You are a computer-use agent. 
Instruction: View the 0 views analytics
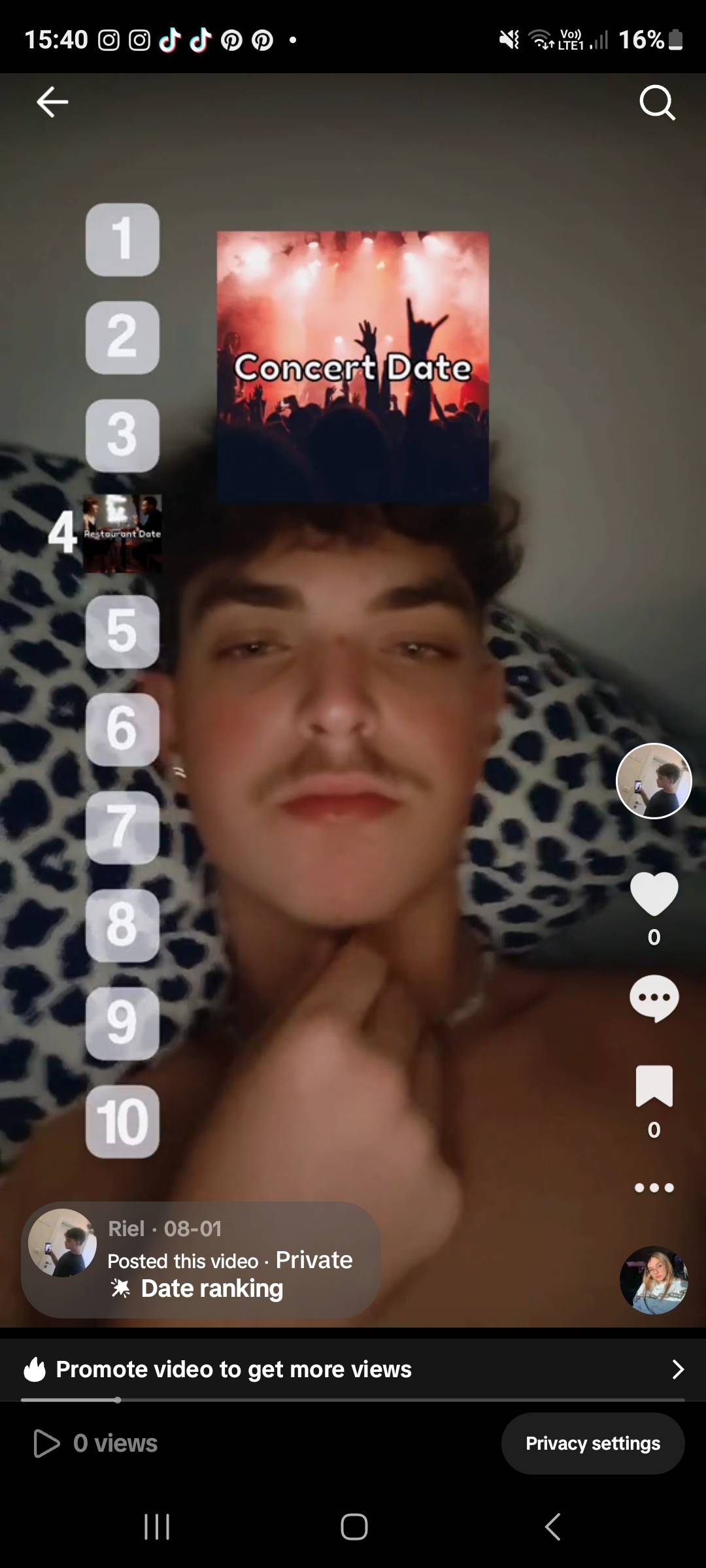click(96, 1443)
